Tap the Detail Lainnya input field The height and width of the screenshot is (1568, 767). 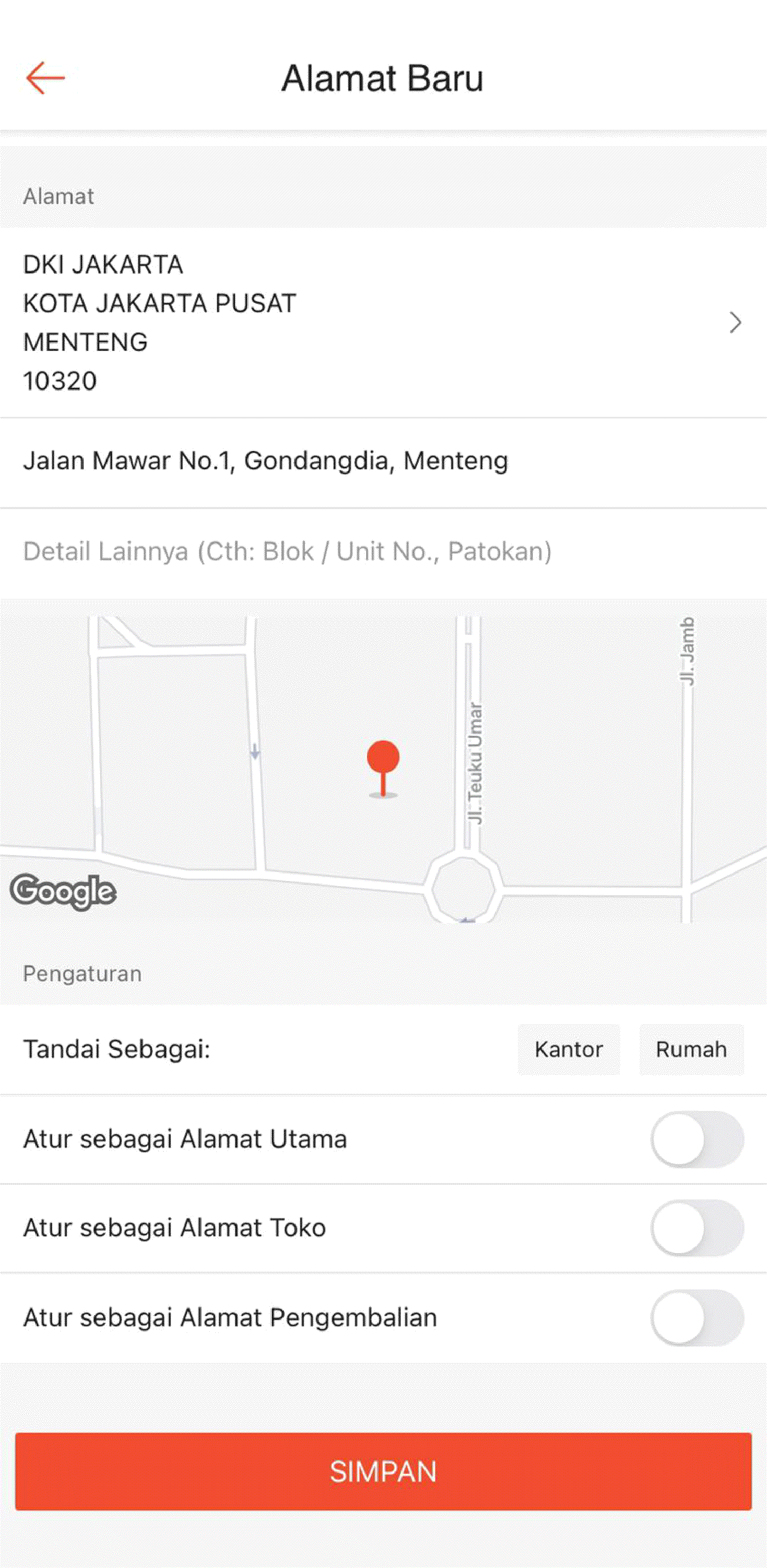383,551
